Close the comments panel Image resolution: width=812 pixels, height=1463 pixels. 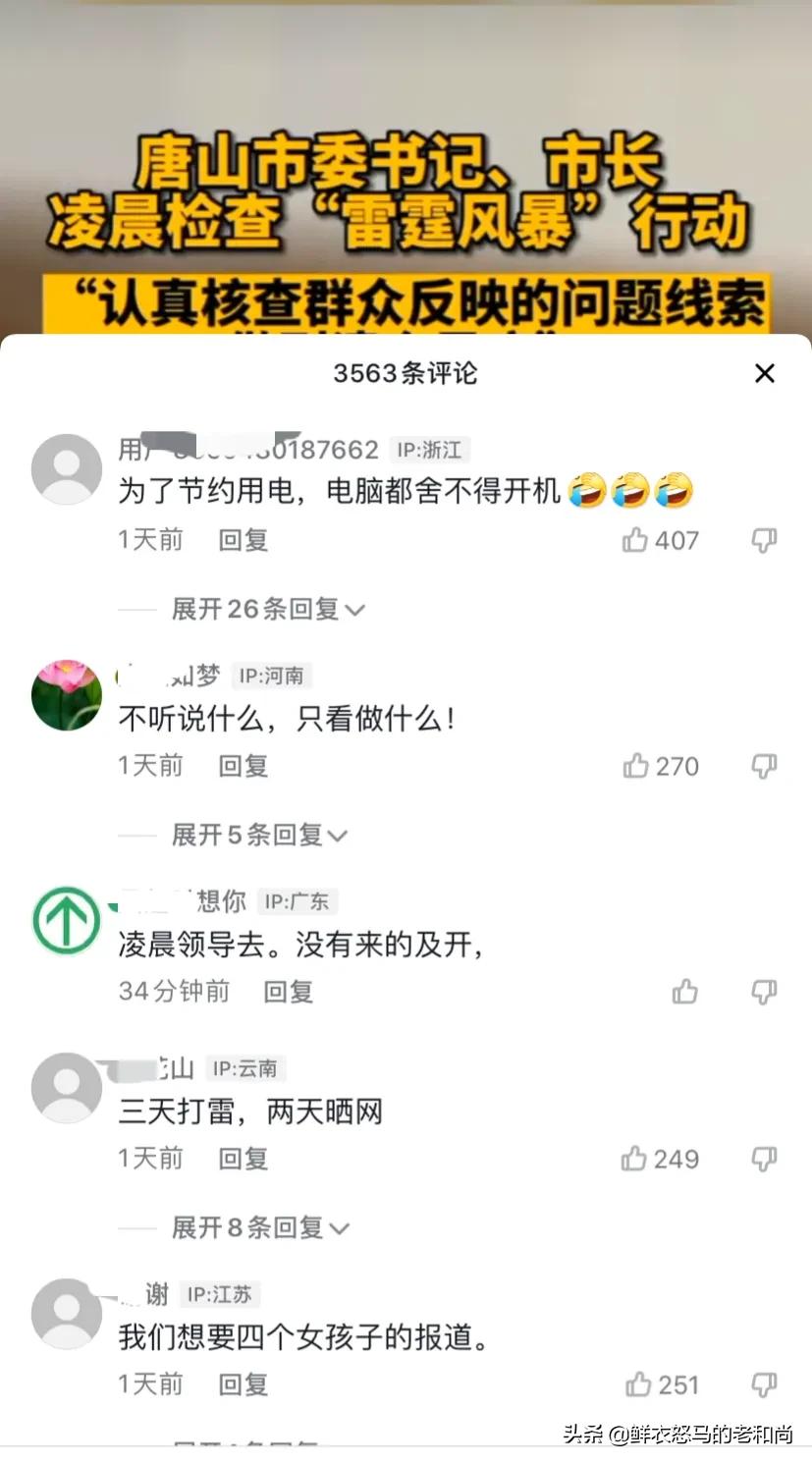[764, 373]
